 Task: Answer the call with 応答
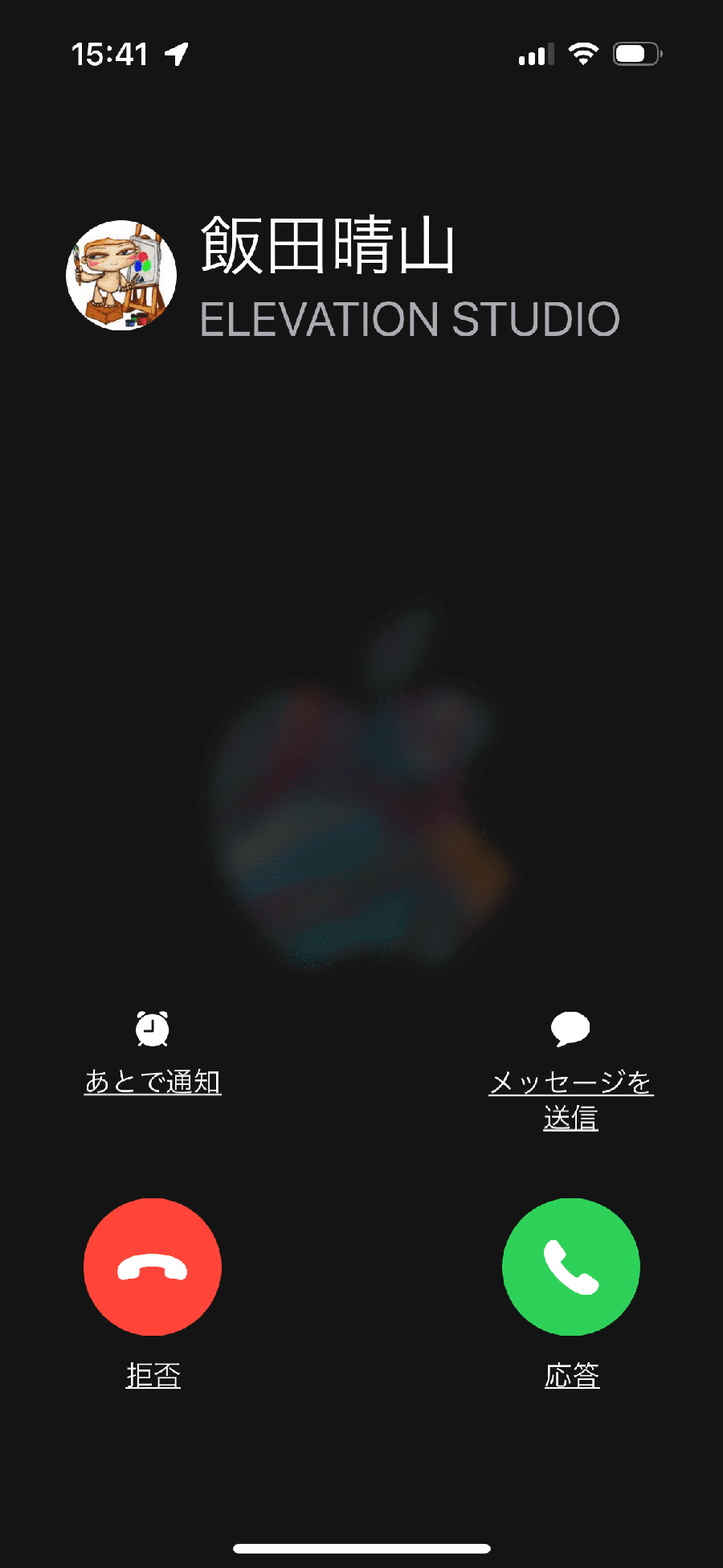pyautogui.click(x=571, y=1372)
